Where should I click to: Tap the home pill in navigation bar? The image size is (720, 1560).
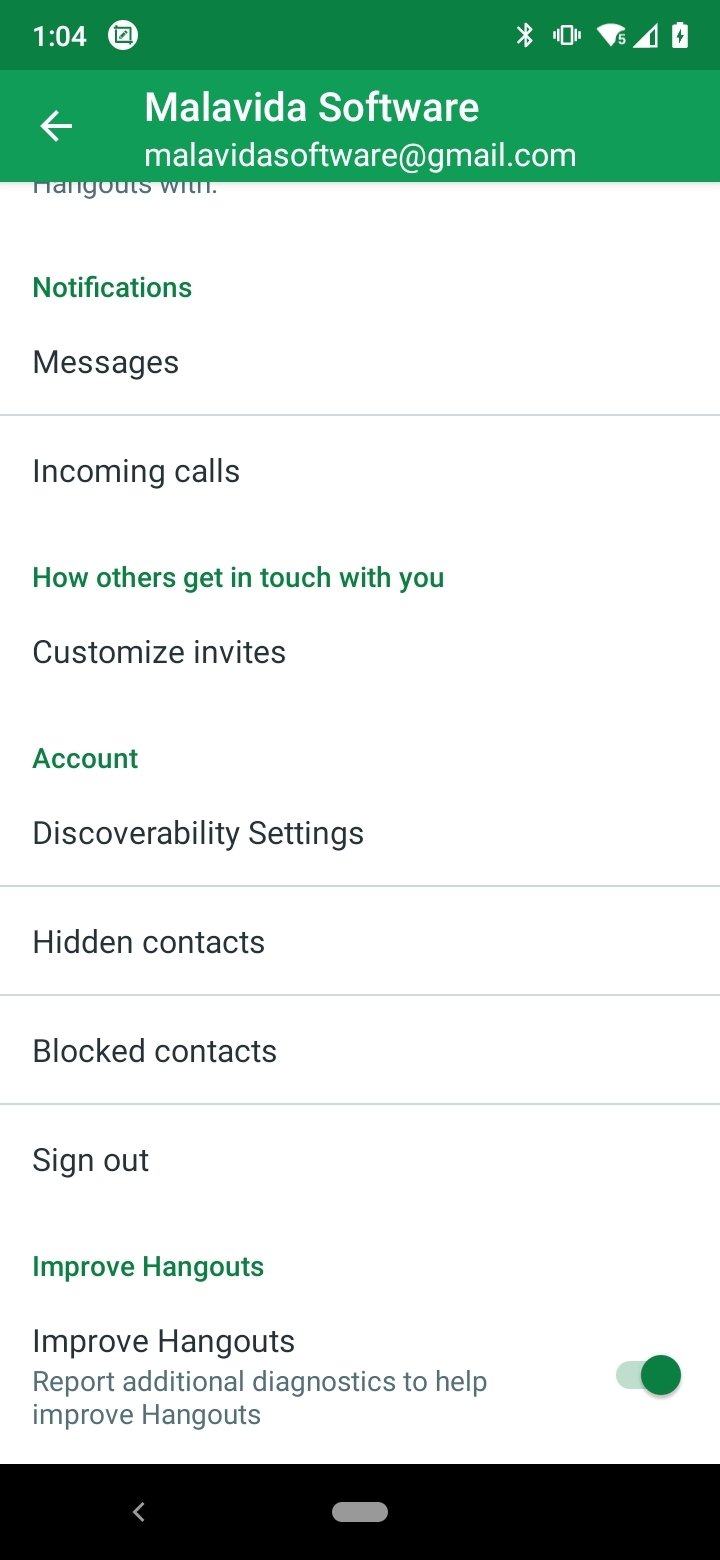coord(360,1512)
